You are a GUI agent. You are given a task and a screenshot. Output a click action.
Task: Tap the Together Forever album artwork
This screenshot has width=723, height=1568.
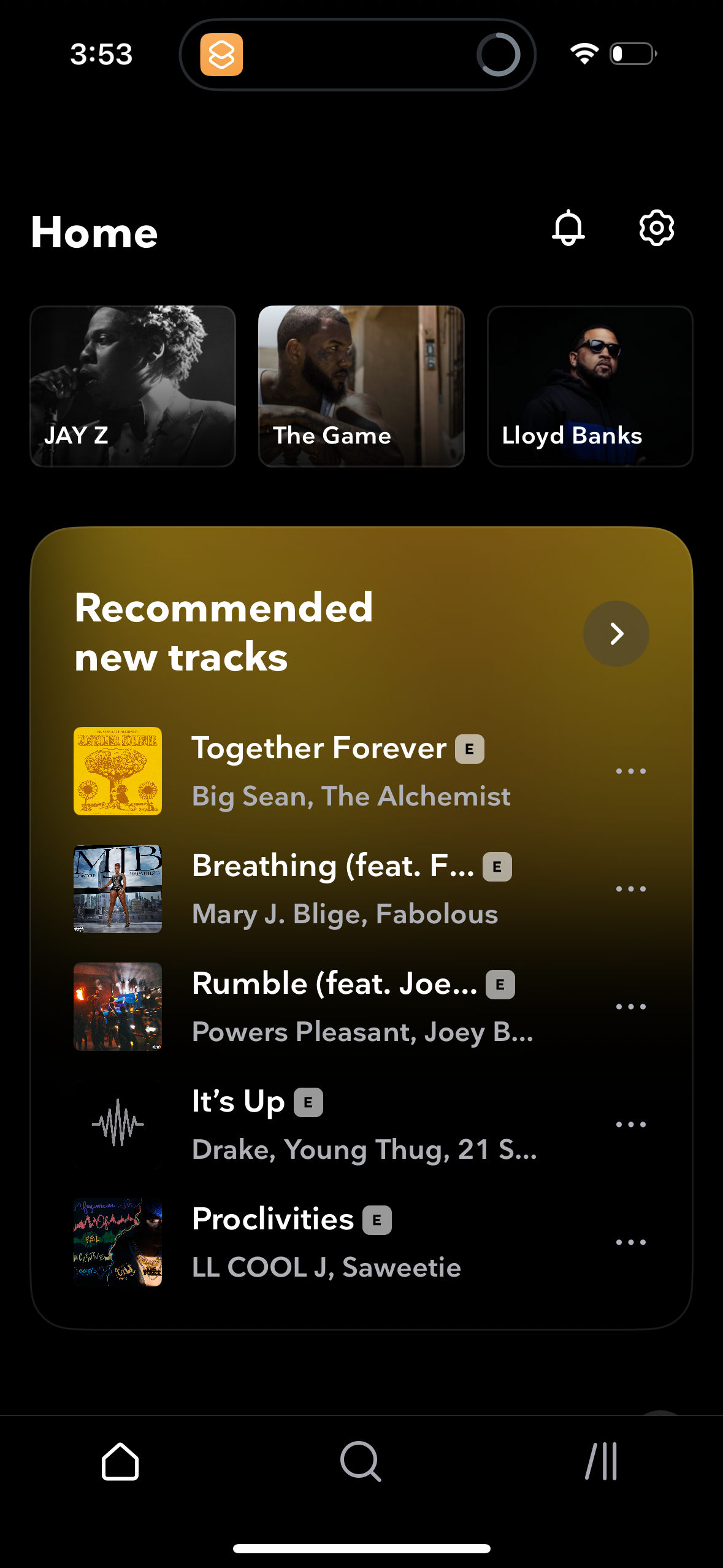pyautogui.click(x=117, y=771)
